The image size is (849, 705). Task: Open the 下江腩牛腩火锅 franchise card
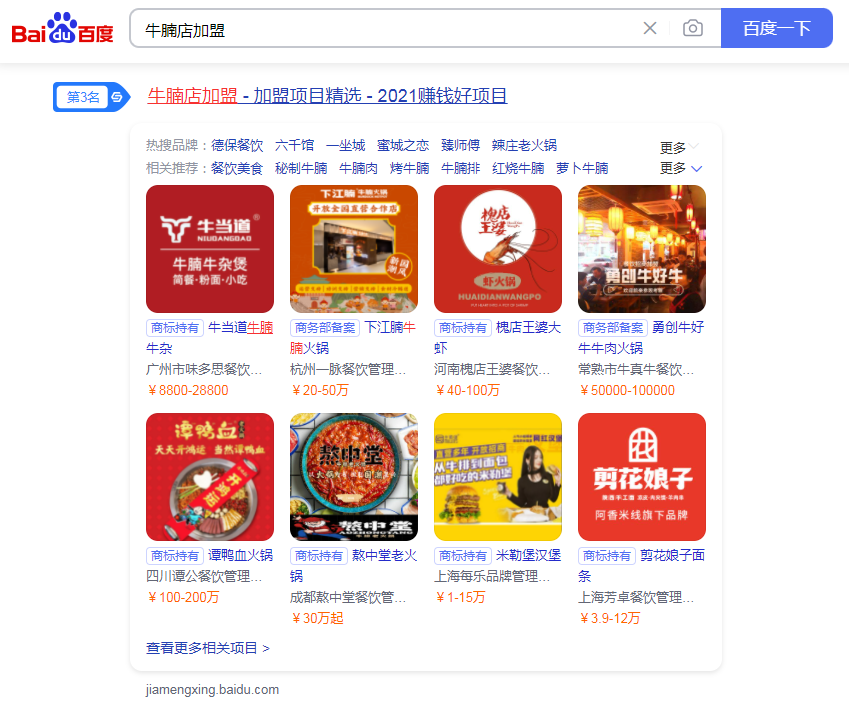pyautogui.click(x=354, y=249)
